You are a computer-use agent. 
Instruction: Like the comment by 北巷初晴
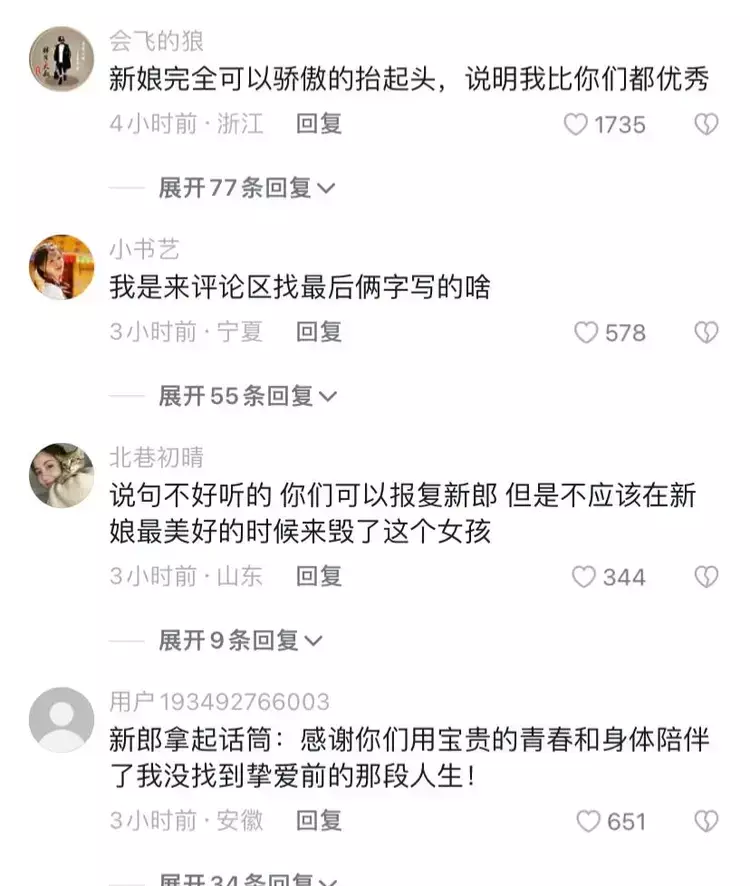click(x=584, y=576)
